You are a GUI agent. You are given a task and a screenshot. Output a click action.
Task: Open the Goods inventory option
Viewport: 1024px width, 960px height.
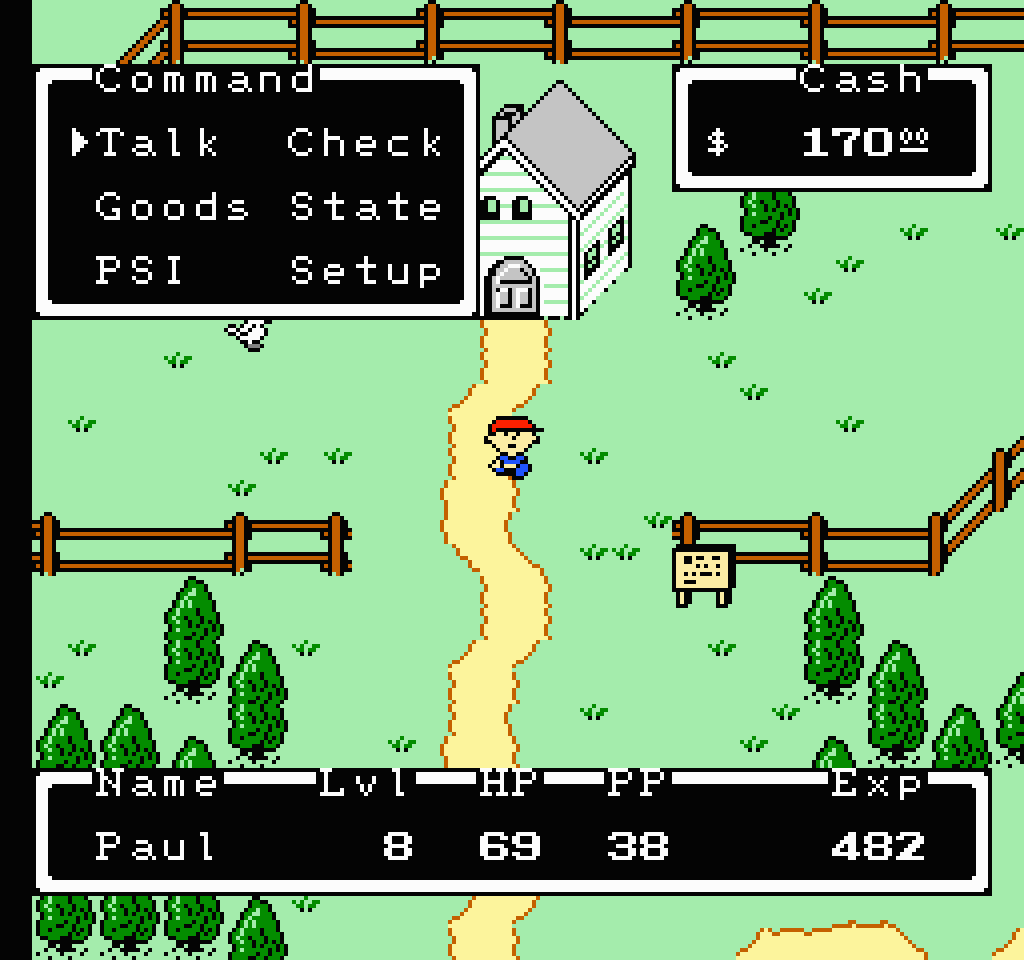tap(172, 207)
